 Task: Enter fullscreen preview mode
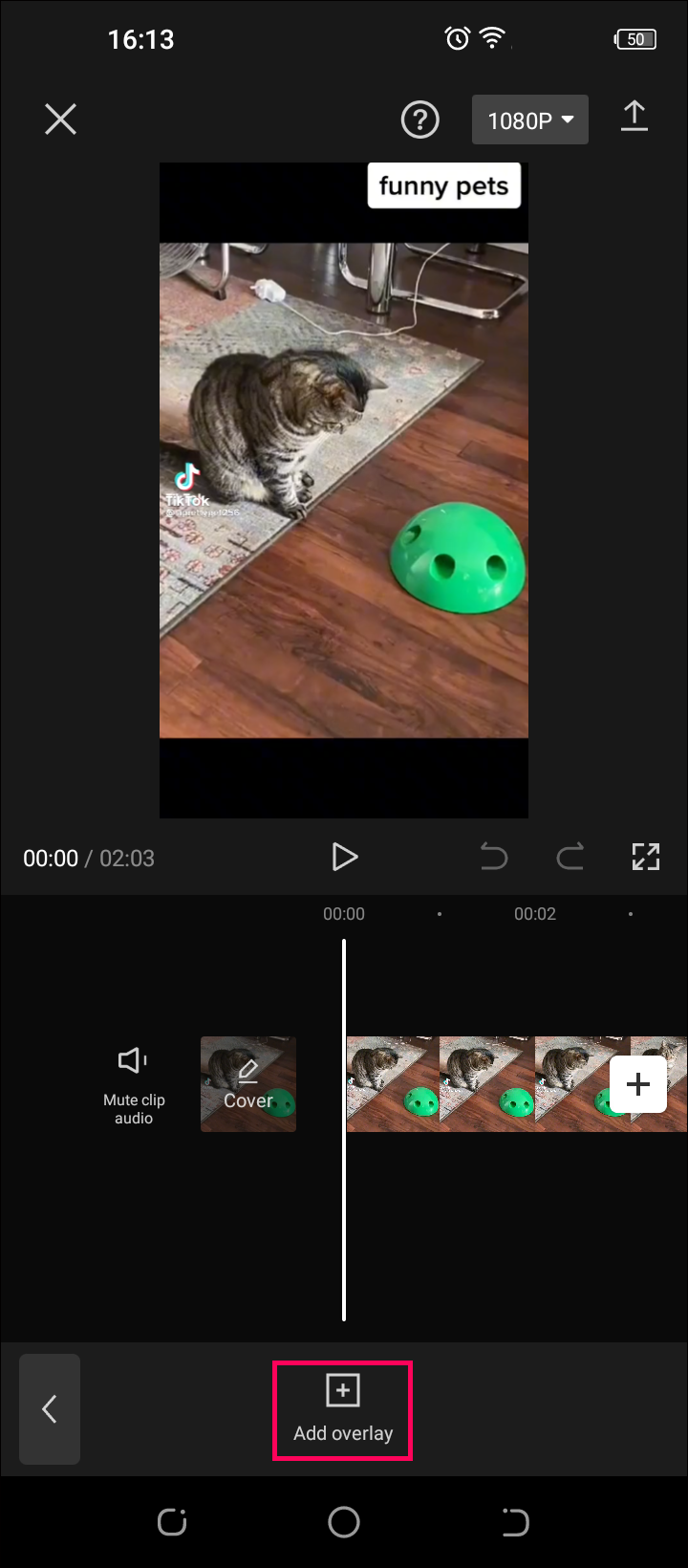[x=646, y=857]
